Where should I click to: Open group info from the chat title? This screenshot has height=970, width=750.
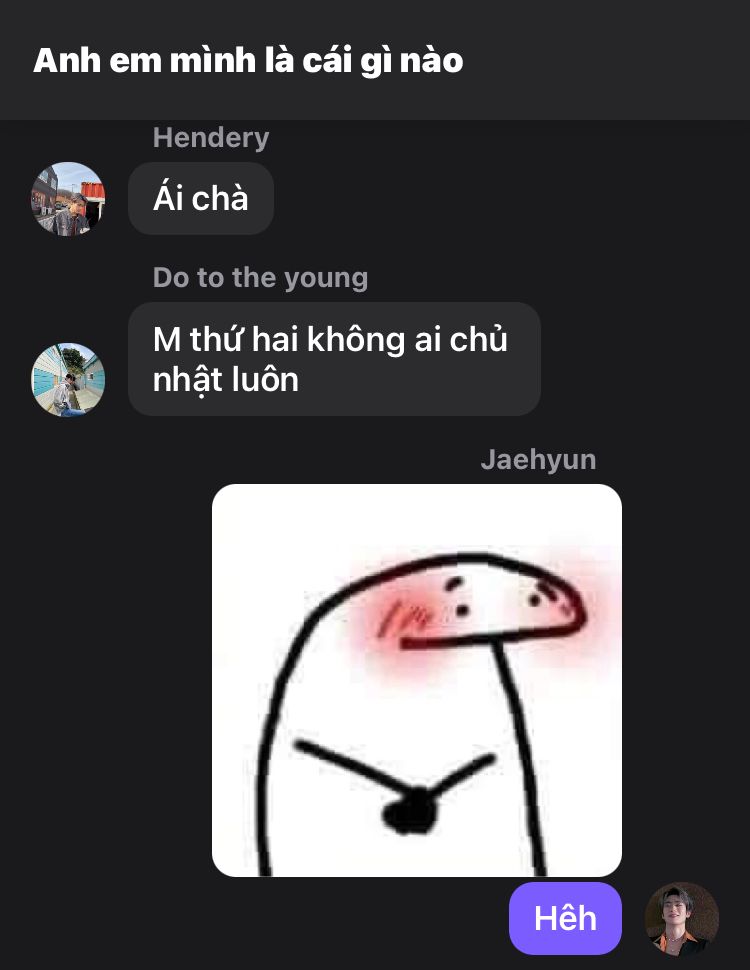pos(248,61)
